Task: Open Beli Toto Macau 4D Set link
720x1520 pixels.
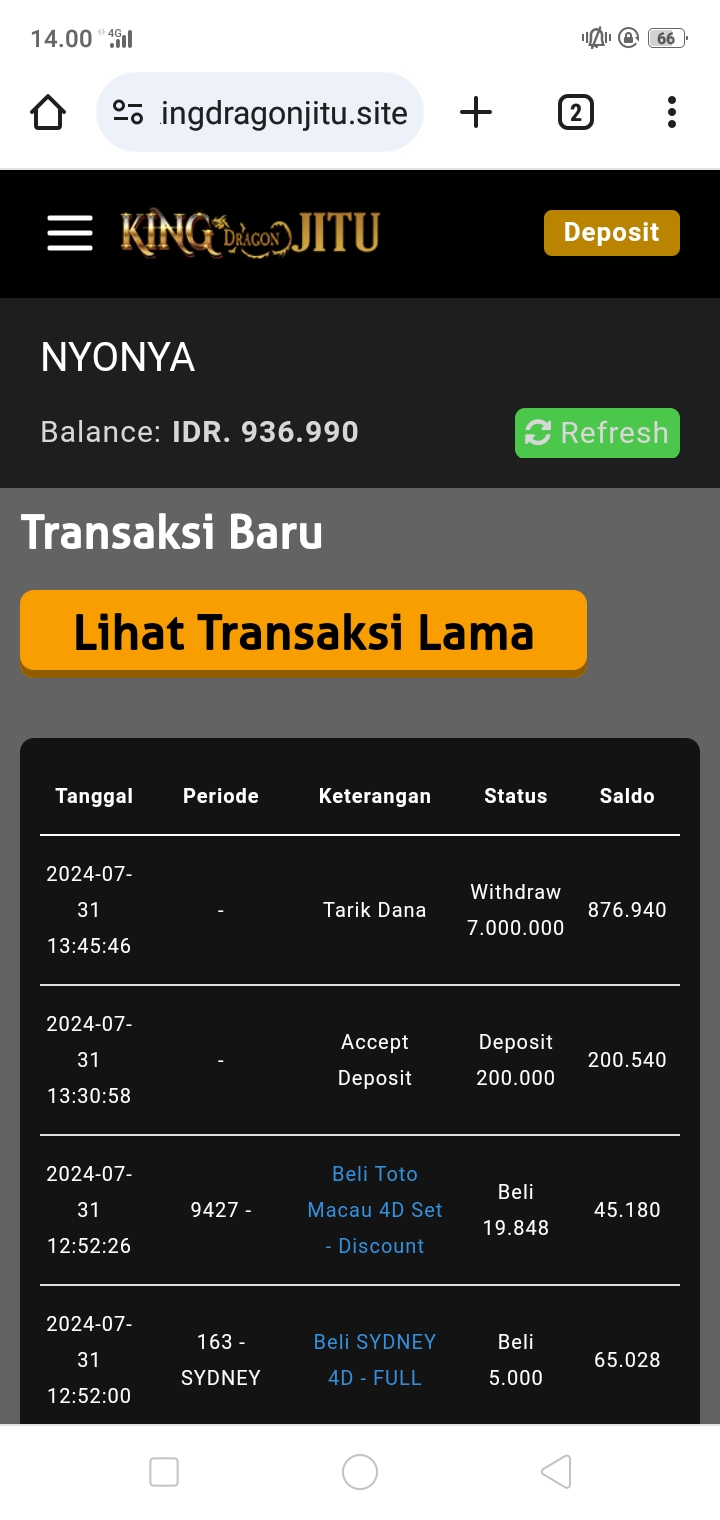Action: point(375,1210)
